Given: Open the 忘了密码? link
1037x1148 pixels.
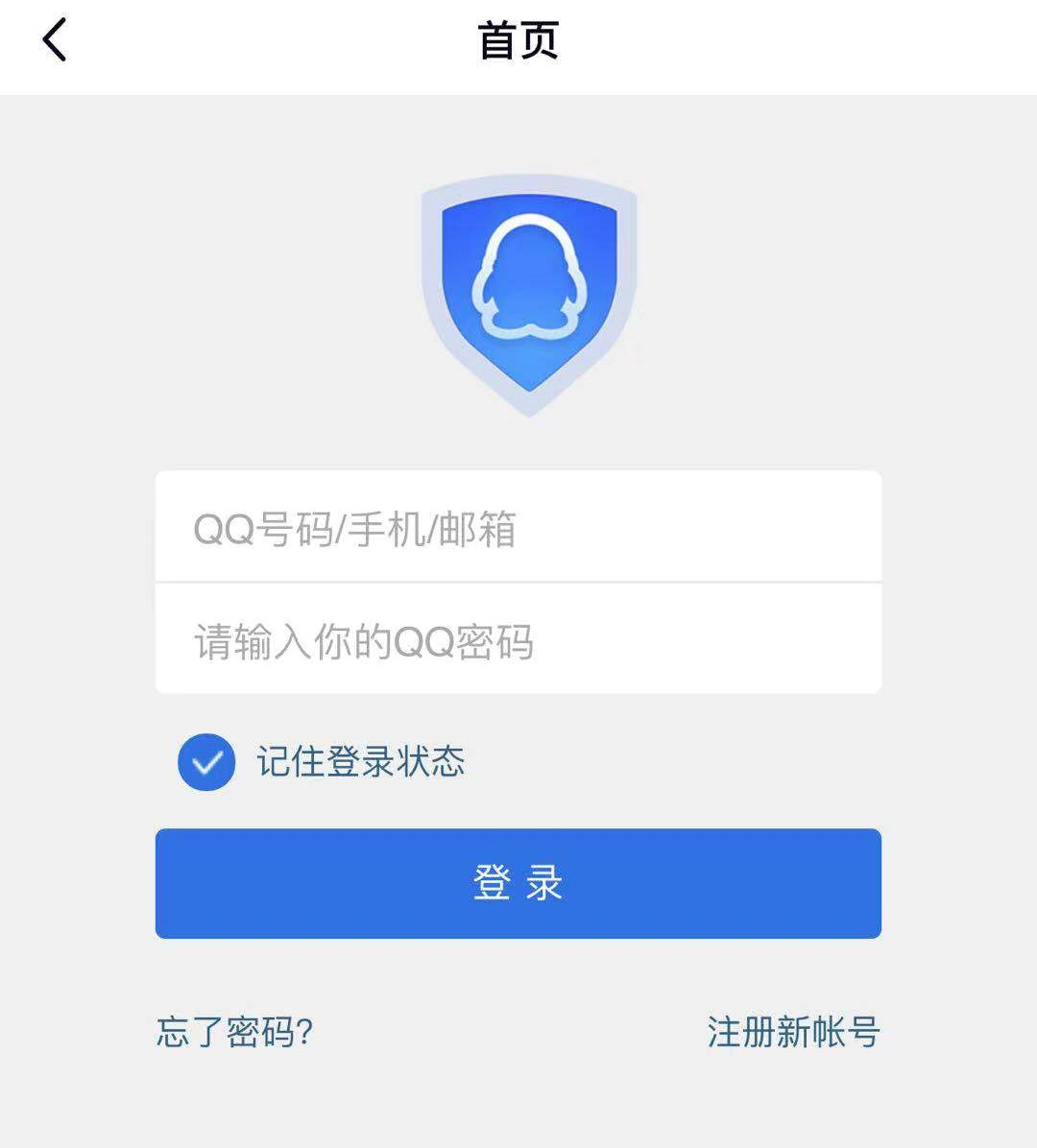Looking at the screenshot, I should point(235,1033).
